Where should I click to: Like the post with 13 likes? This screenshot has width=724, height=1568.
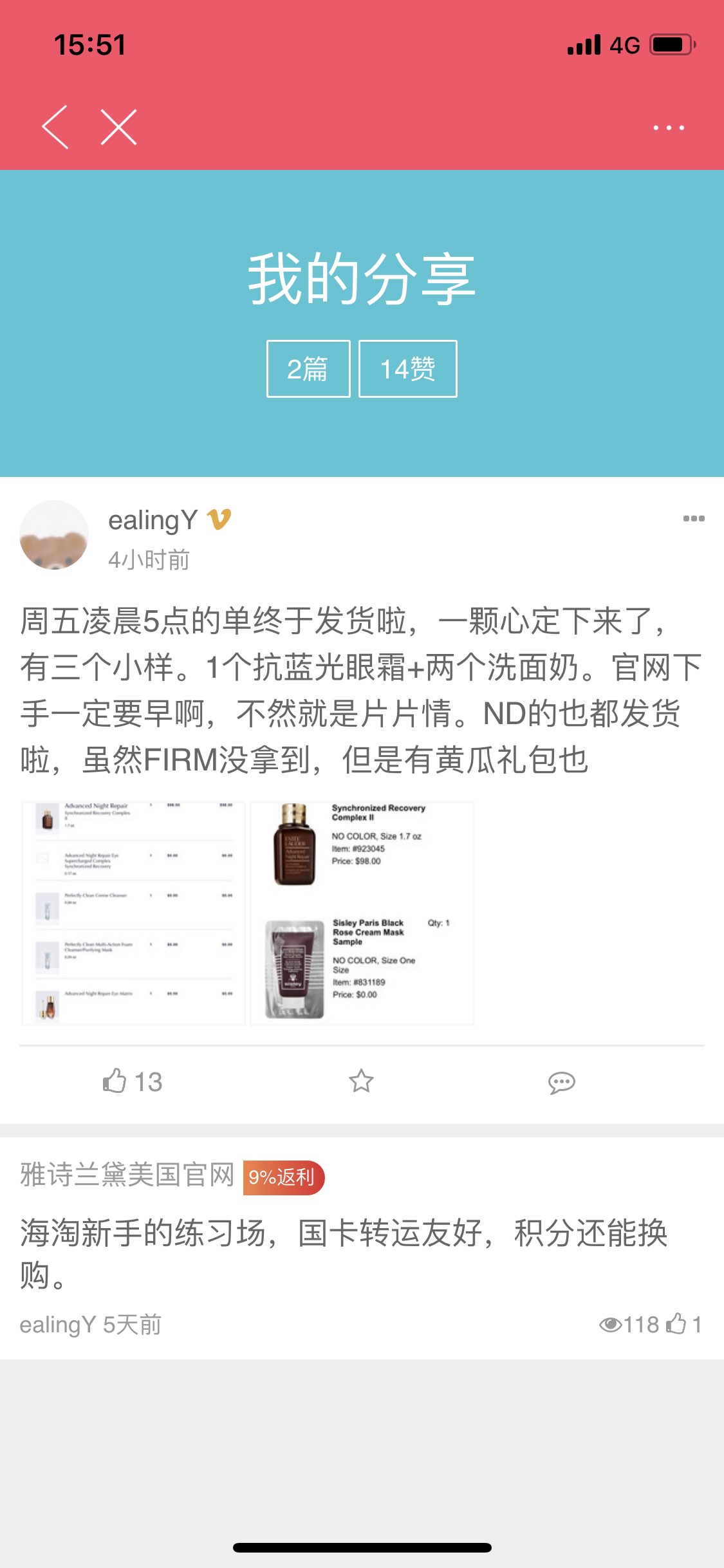133,1081
